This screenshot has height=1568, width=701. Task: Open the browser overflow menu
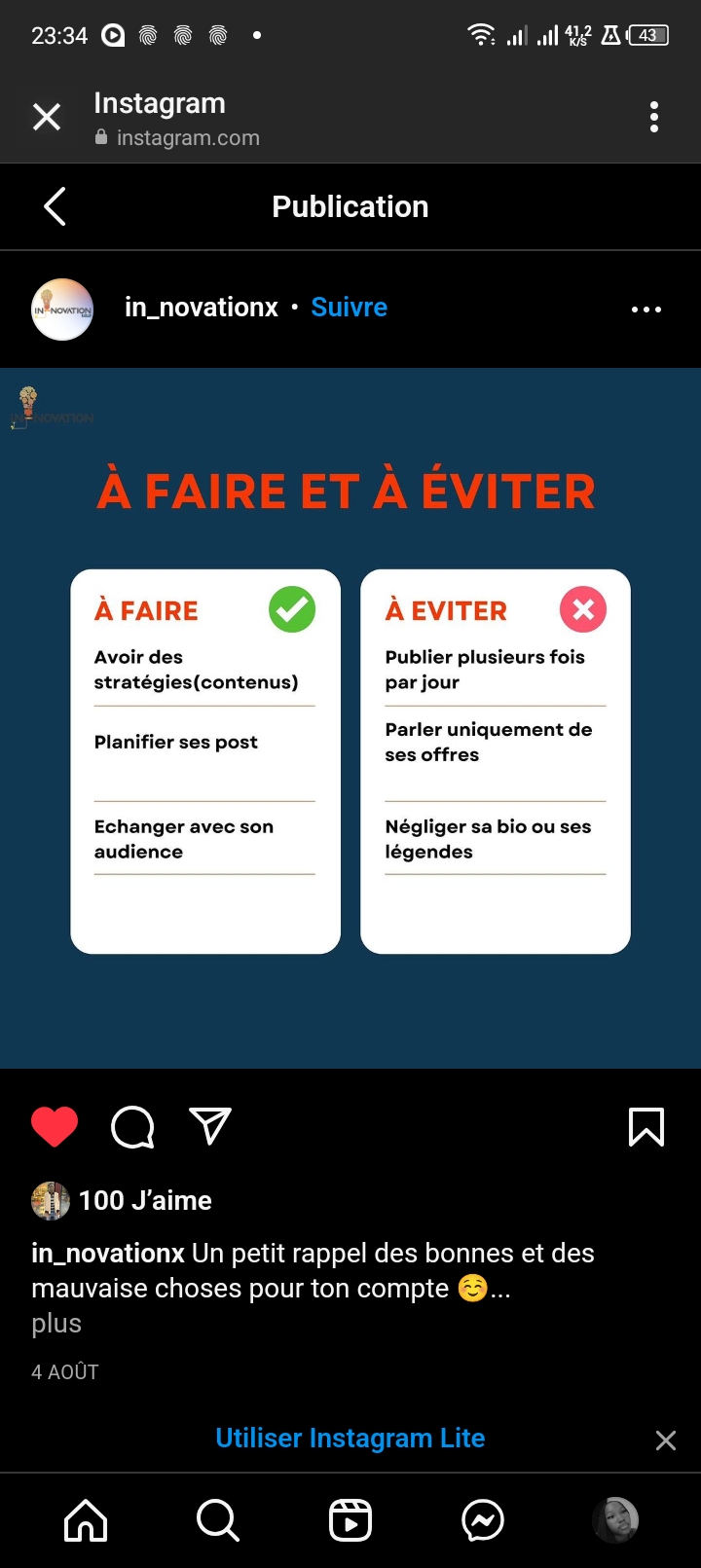653,118
